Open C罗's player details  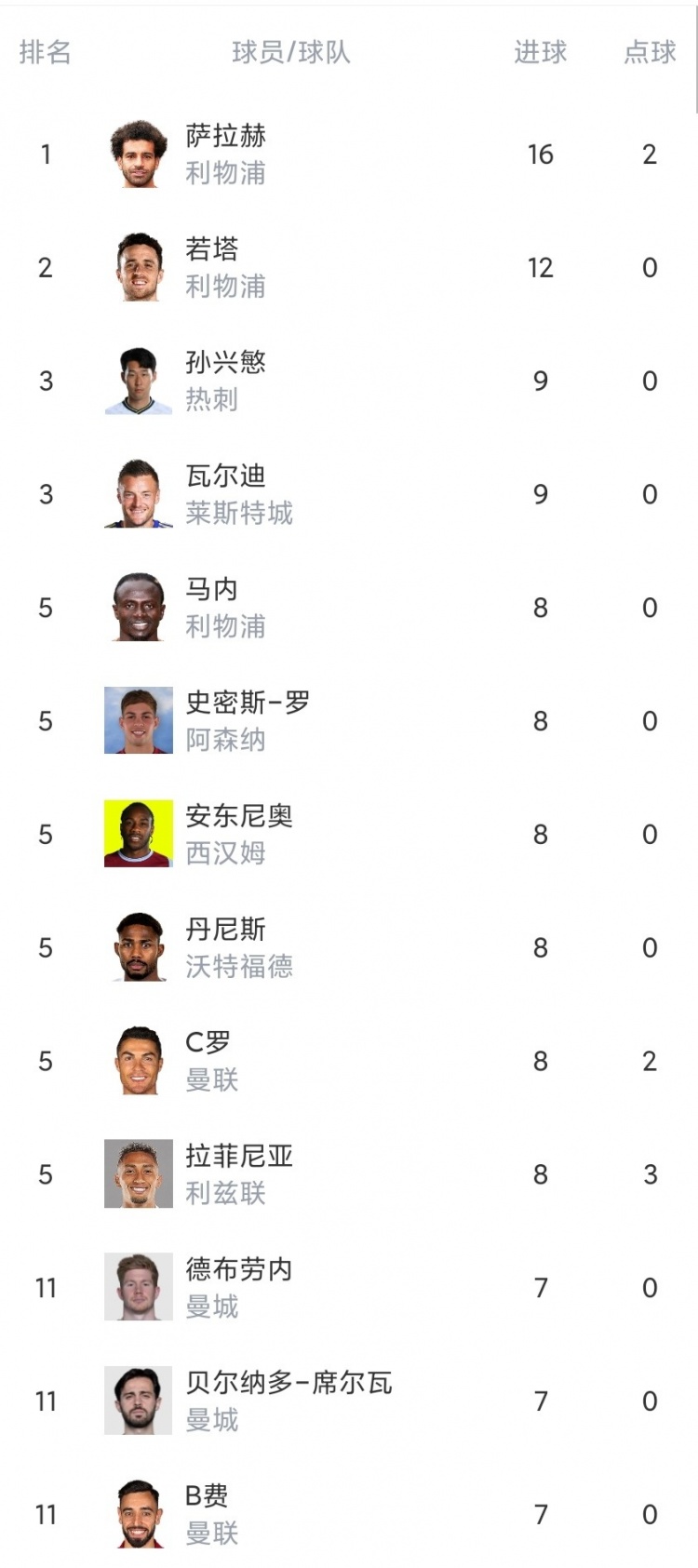point(349,1061)
